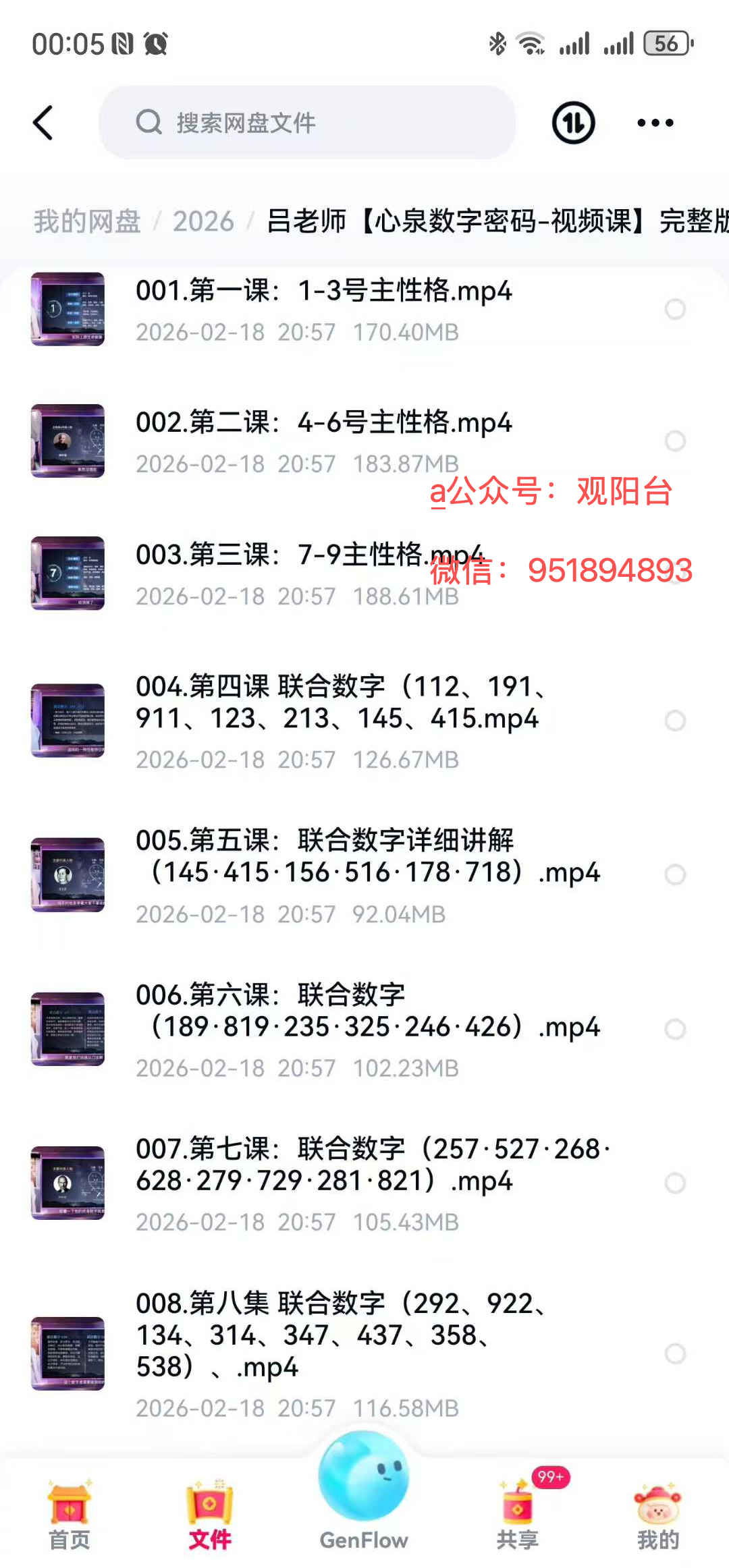Go back using the top-left arrow

(43, 123)
